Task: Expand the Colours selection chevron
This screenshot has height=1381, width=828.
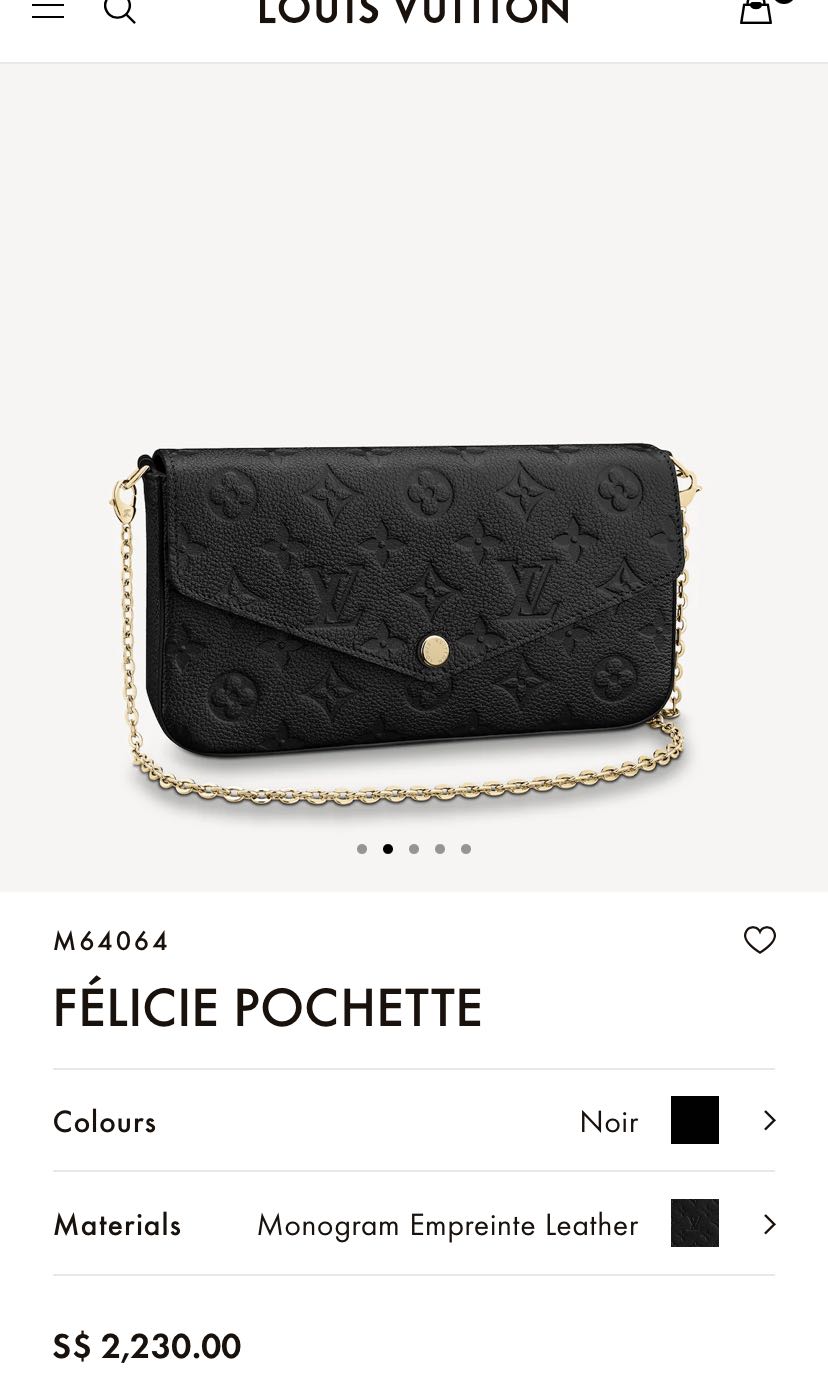Action: click(x=769, y=1120)
